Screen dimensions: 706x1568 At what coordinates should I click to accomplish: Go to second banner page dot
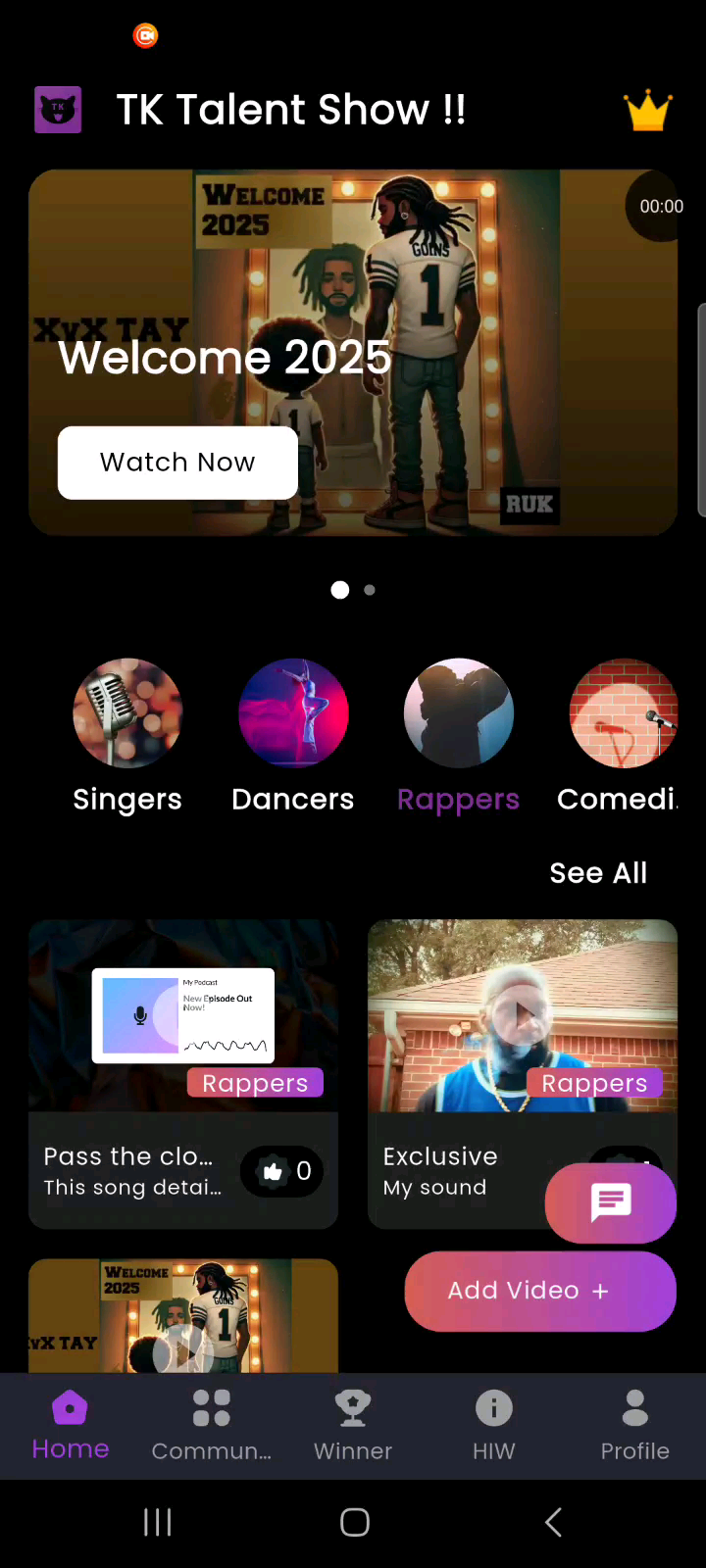click(x=370, y=590)
